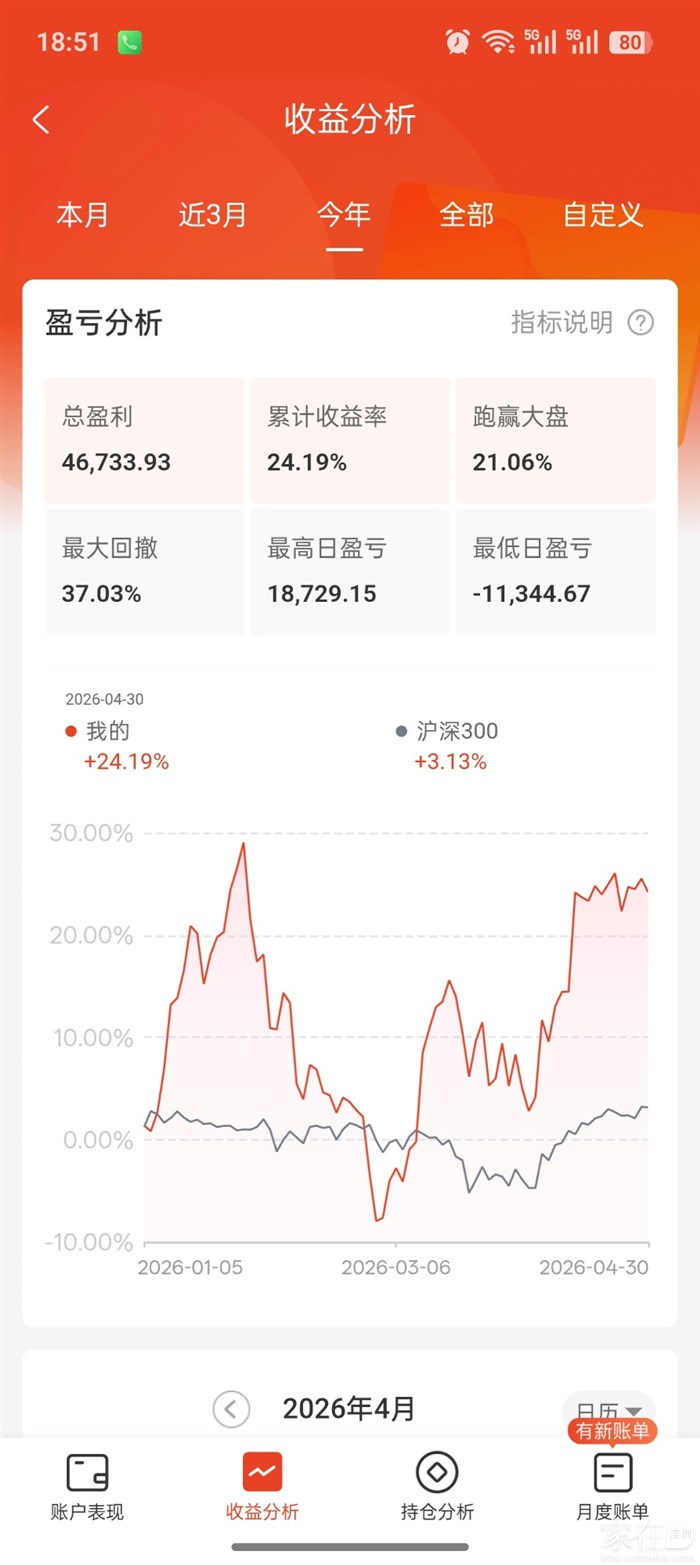Viewport: 700px width, 1565px height.
Task: Tap the 收益分析 bottom tab
Action: coord(262,1487)
